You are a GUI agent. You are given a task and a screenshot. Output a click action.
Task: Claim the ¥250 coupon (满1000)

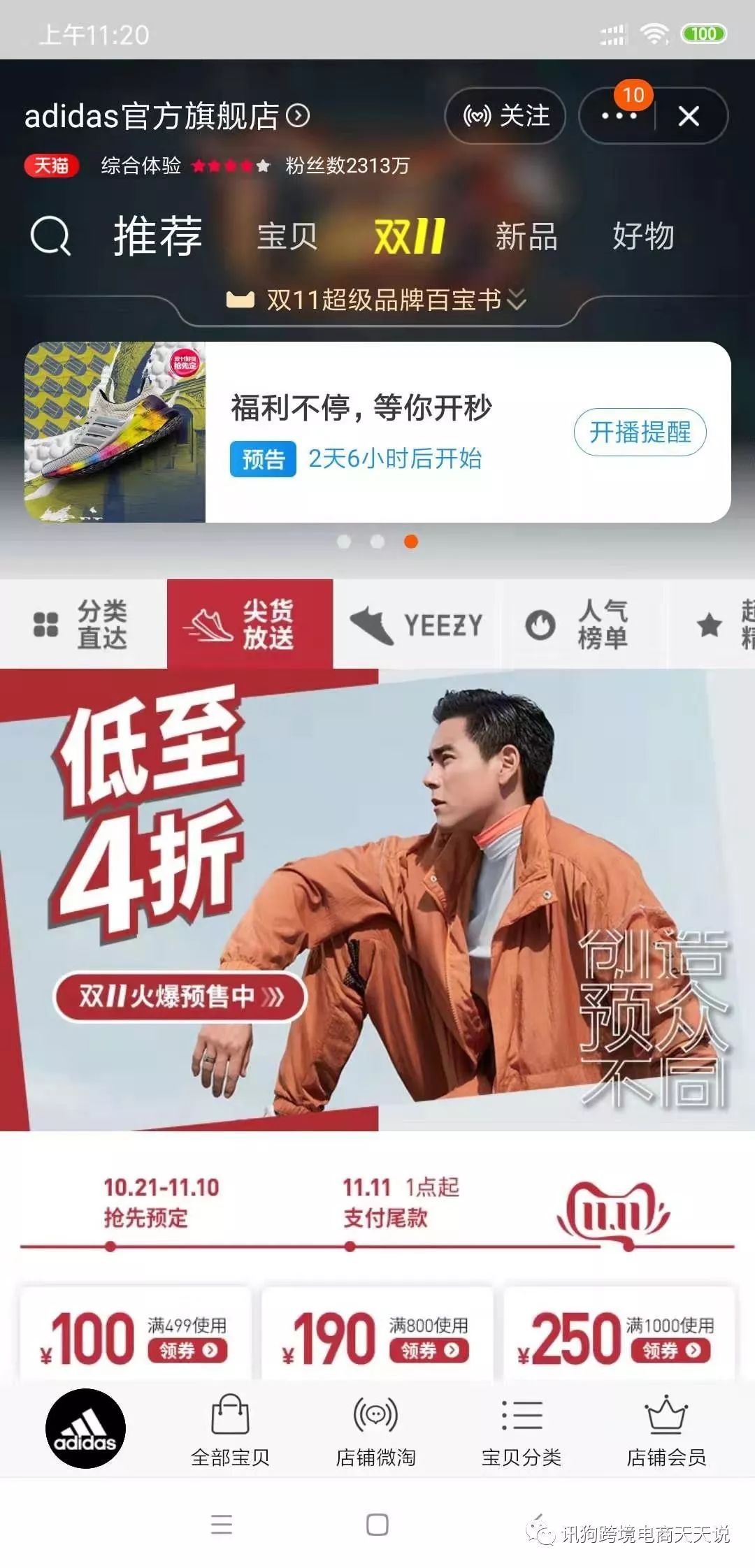pos(670,1350)
